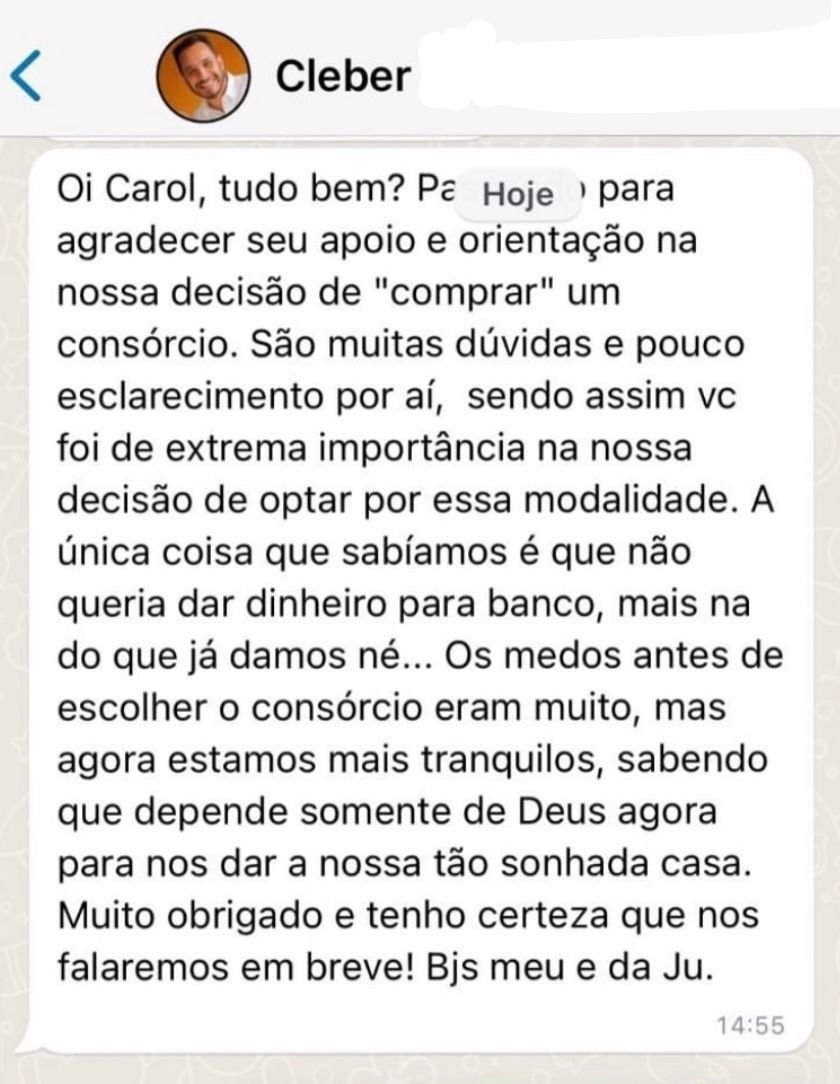Open the conversation header with Cleber
The height and width of the screenshot is (1084, 840).
(x=420, y=72)
